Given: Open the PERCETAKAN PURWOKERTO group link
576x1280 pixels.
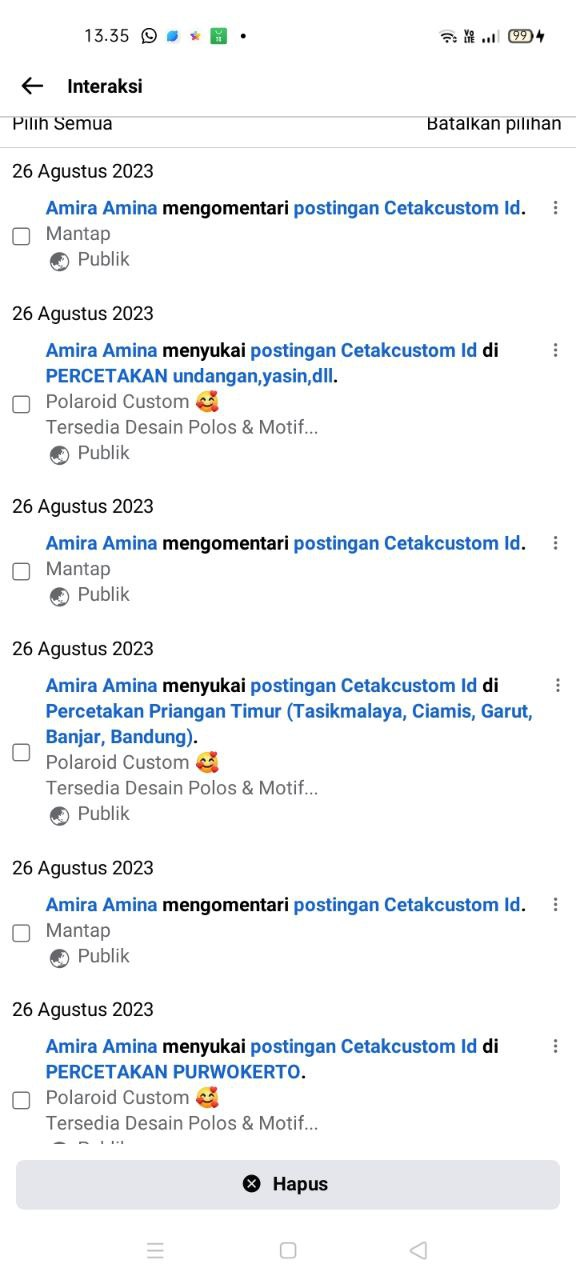Looking at the screenshot, I should pos(173,1072).
